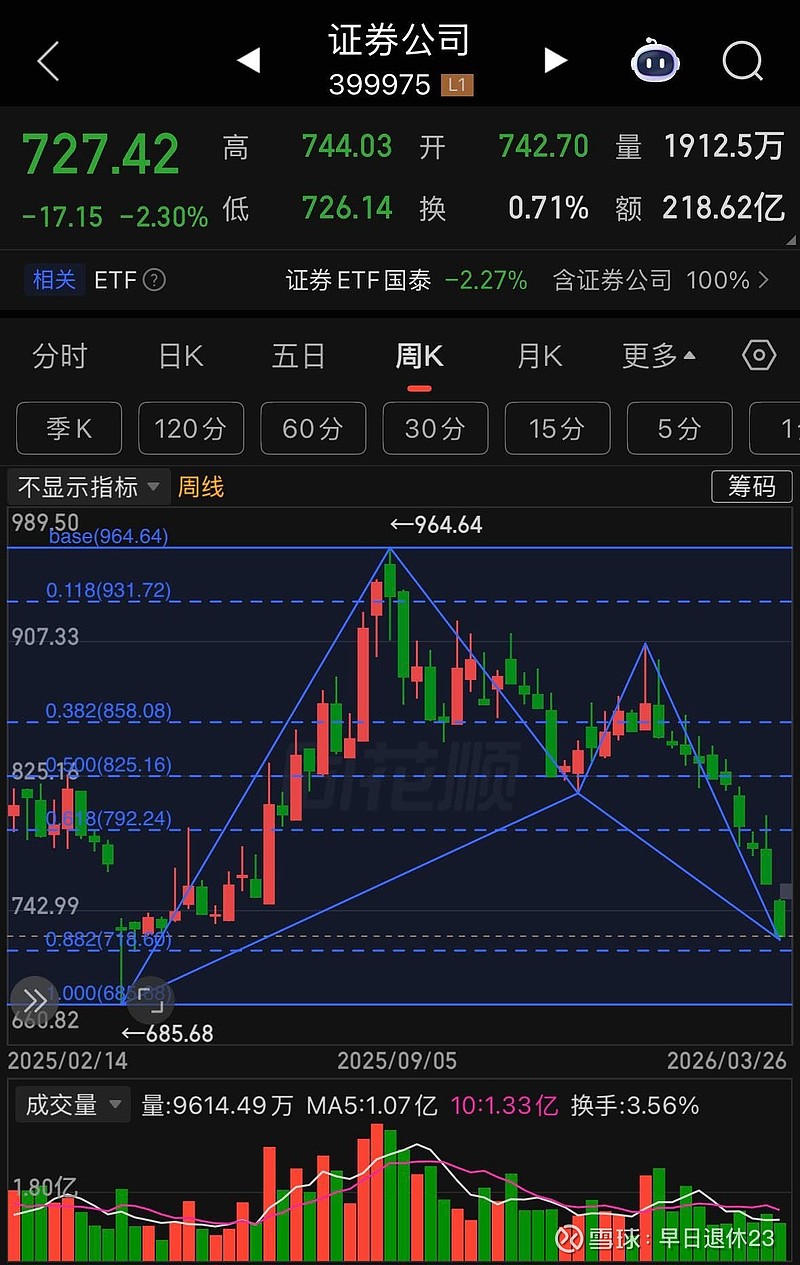Switch to the 日K tab

[x=180, y=355]
